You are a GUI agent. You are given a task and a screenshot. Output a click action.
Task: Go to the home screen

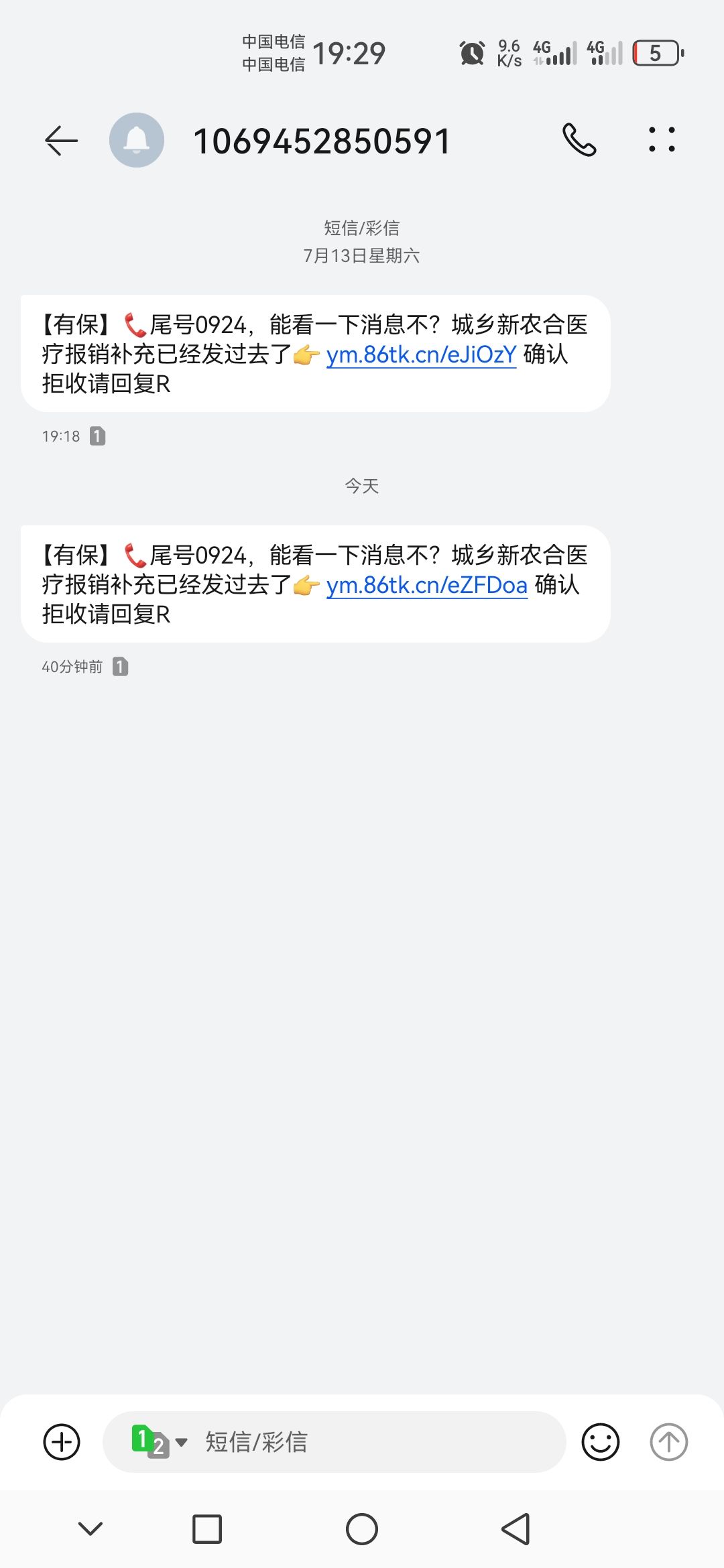(362, 1529)
